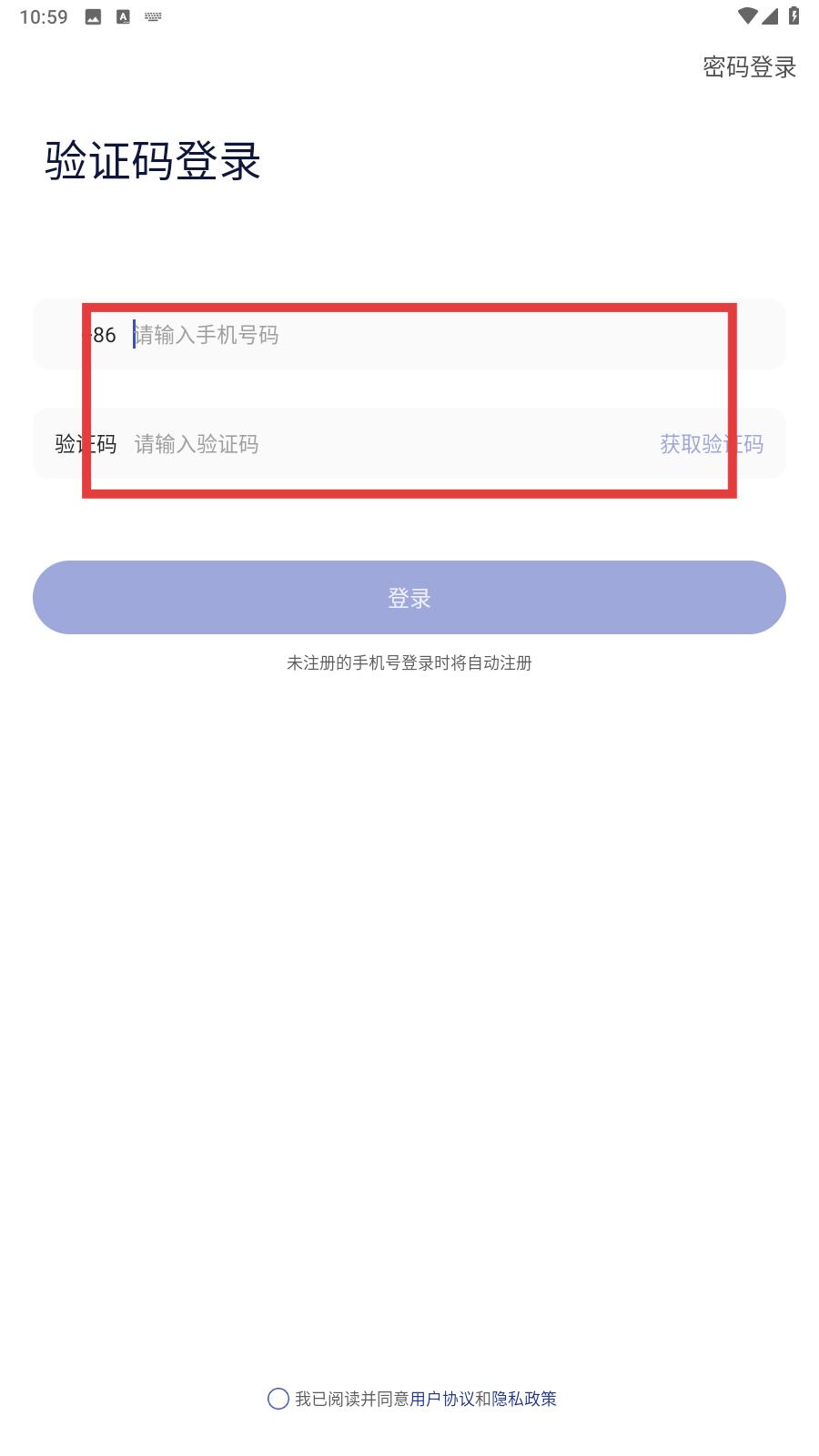Viewport: 819px width, 1456px height.
Task: Tap 获取验证码 to request a code
Action: point(712,444)
